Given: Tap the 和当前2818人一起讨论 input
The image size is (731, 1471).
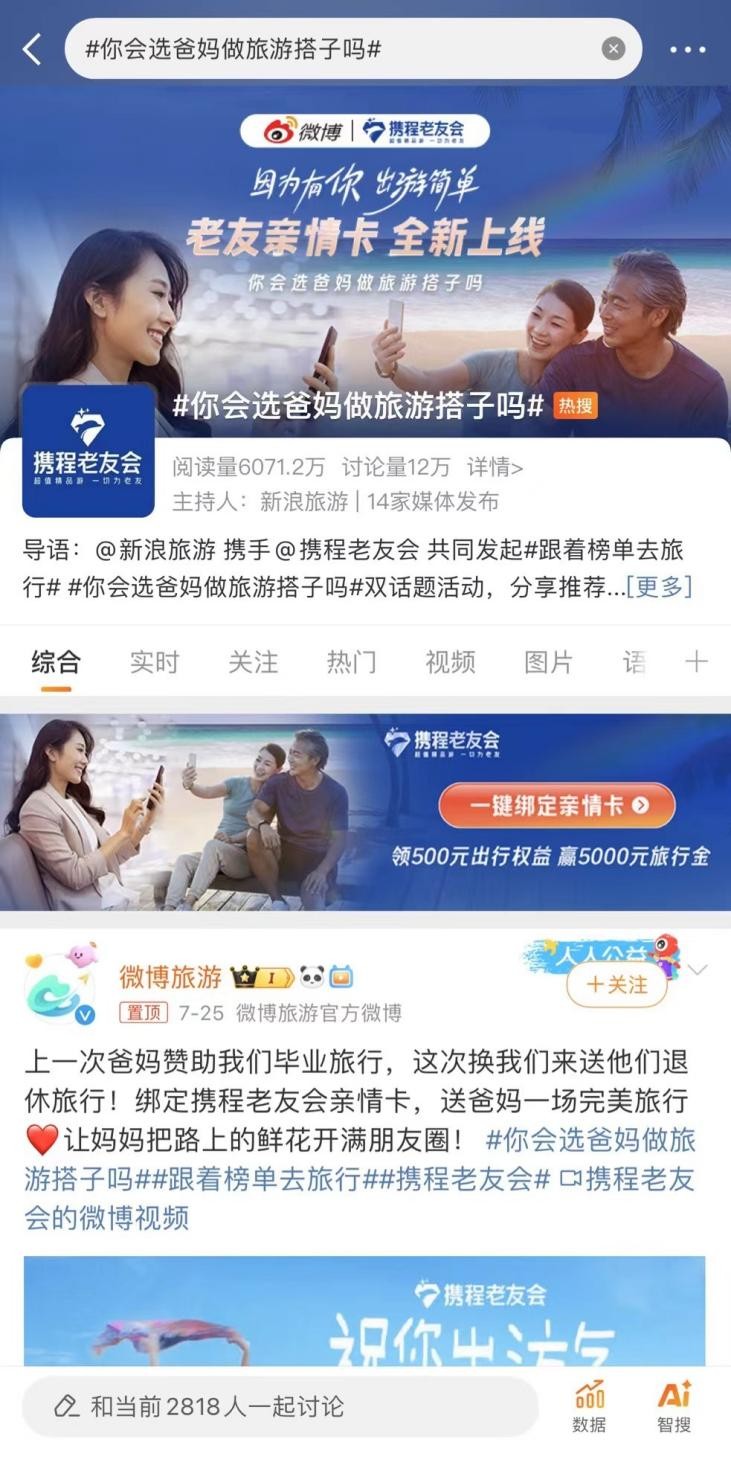Looking at the screenshot, I should pyautogui.click(x=280, y=1407).
